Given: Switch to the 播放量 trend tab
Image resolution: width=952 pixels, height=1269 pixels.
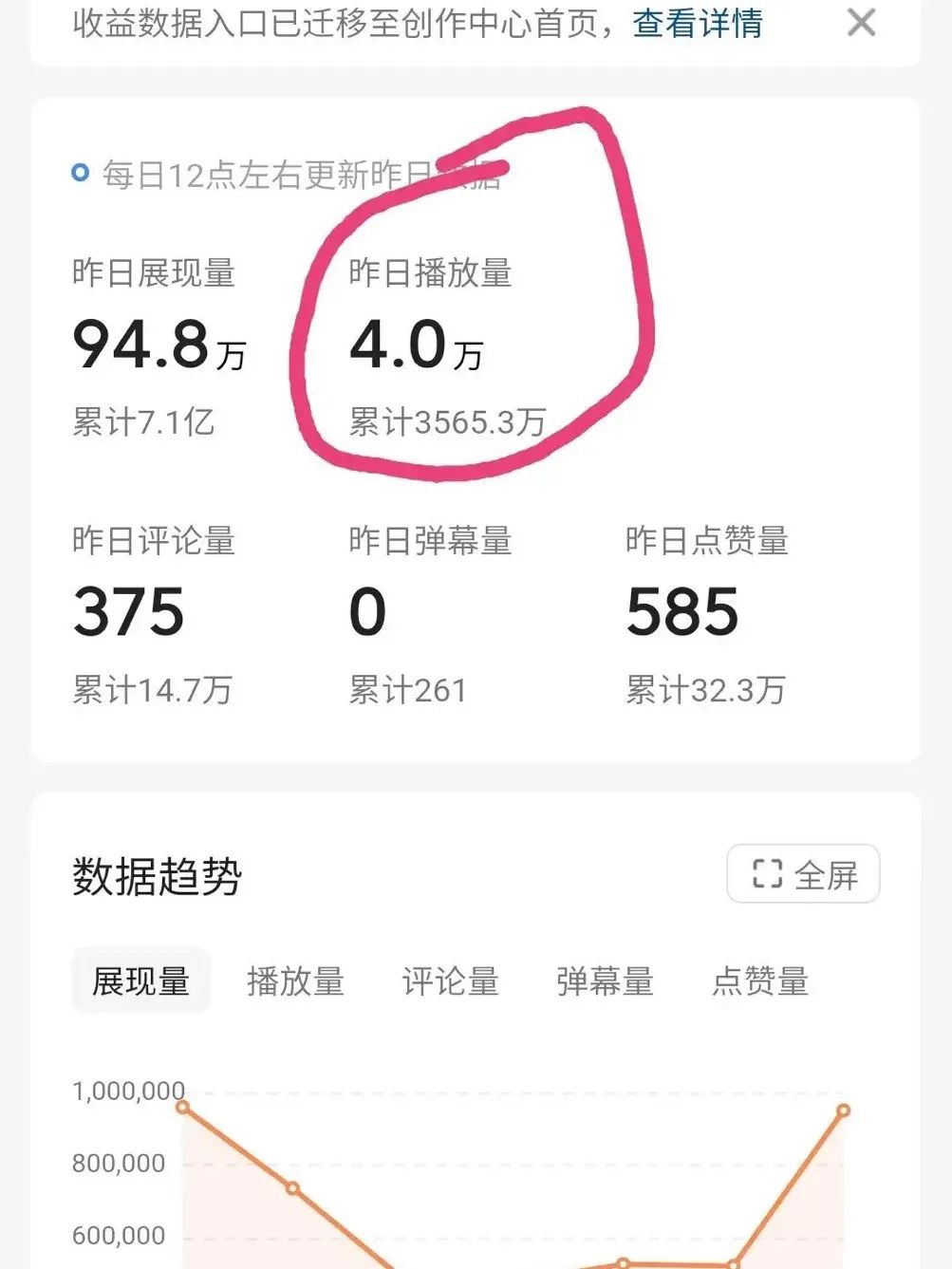Looking at the screenshot, I should 297,980.
